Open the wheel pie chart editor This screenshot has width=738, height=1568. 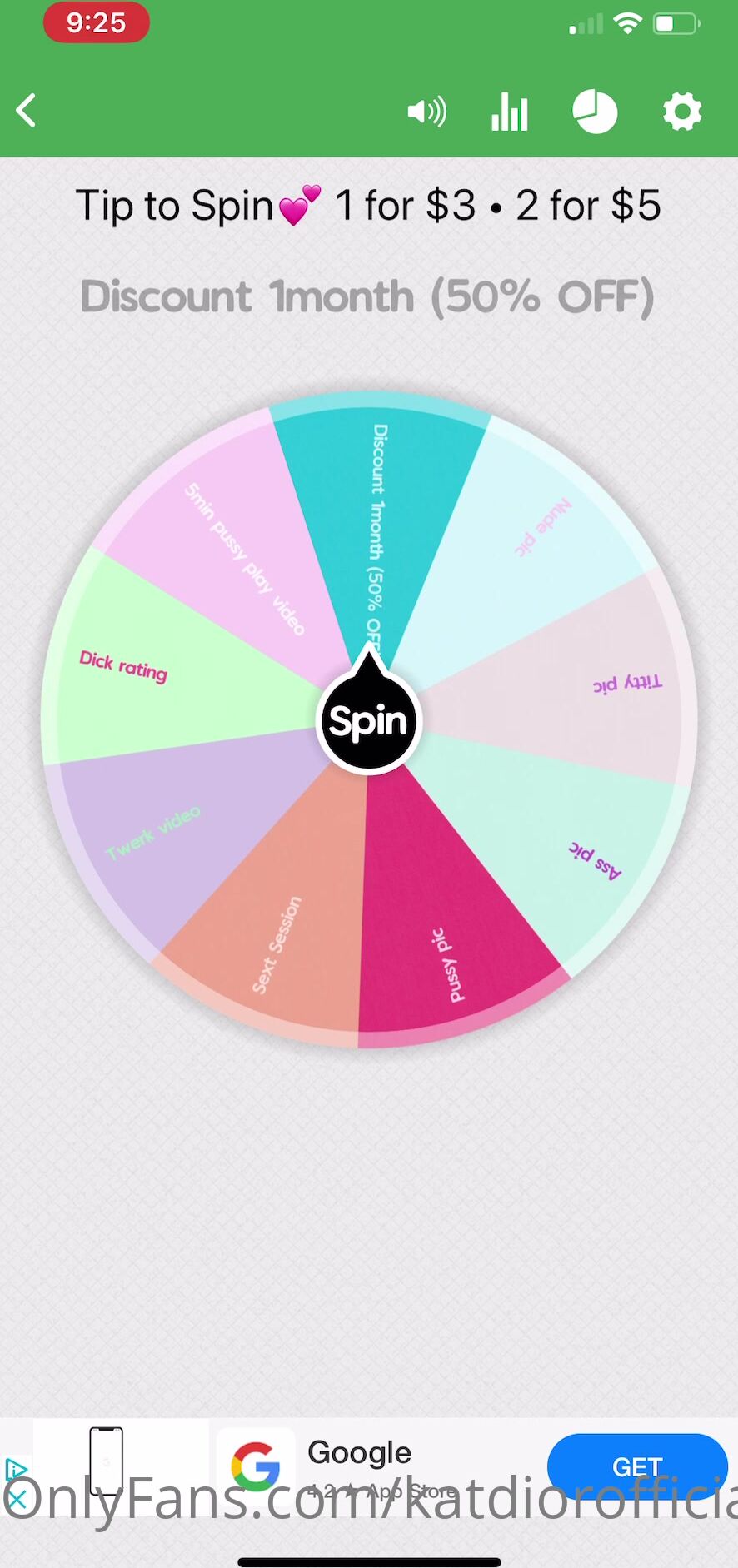tap(595, 112)
